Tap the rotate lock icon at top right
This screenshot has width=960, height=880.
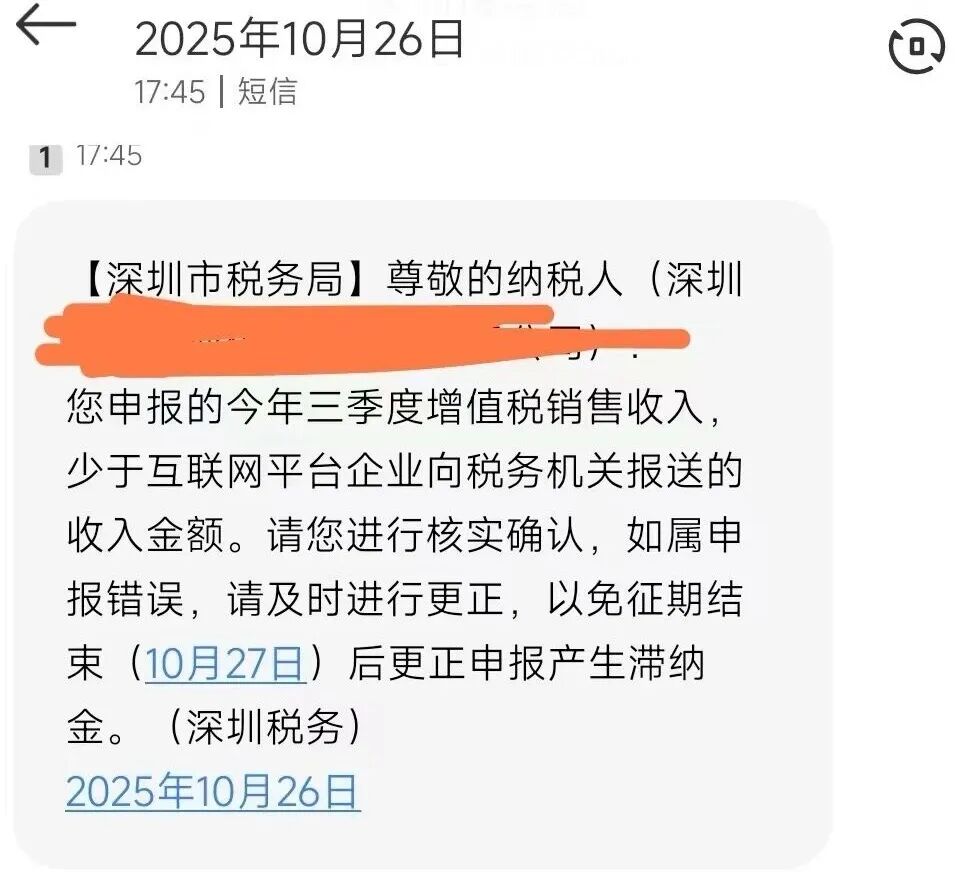(x=916, y=46)
